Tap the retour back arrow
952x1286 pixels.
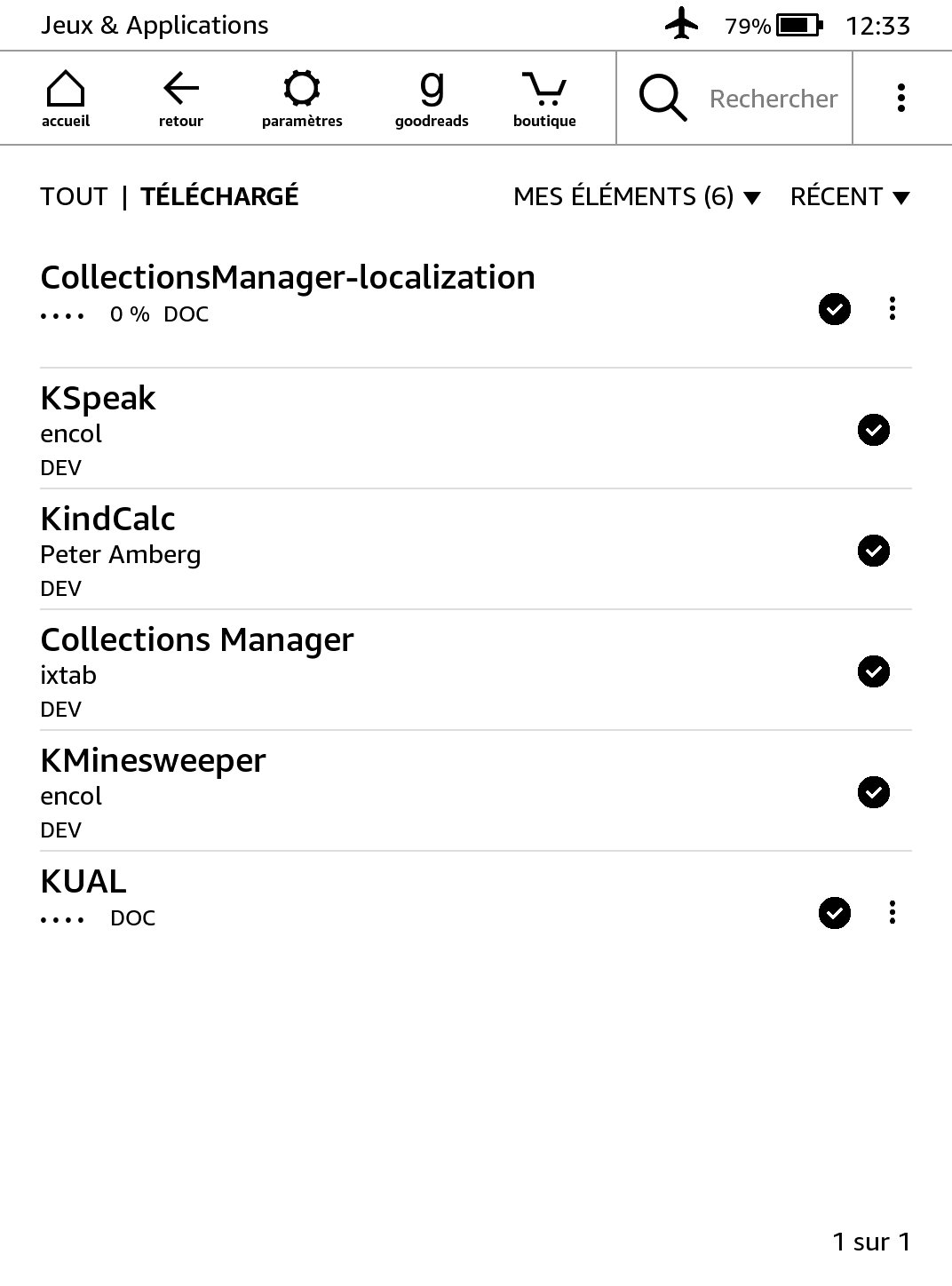point(181,98)
